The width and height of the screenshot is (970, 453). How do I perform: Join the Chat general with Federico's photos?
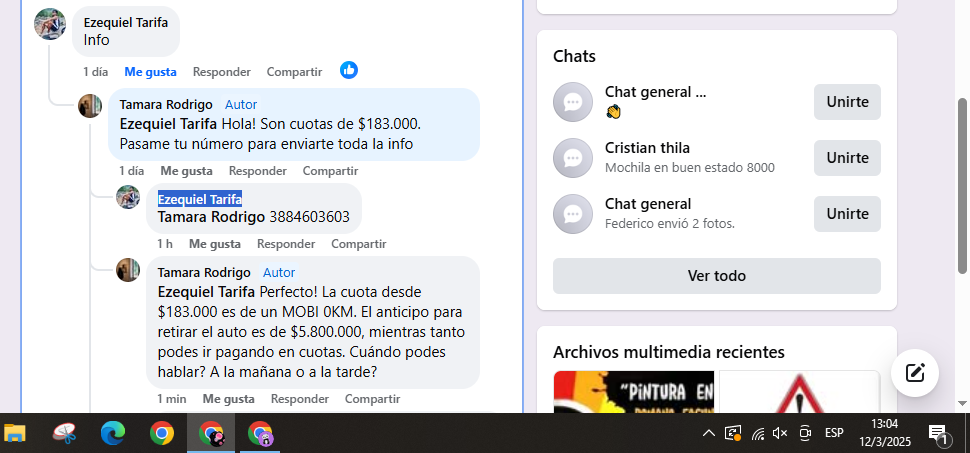point(847,214)
